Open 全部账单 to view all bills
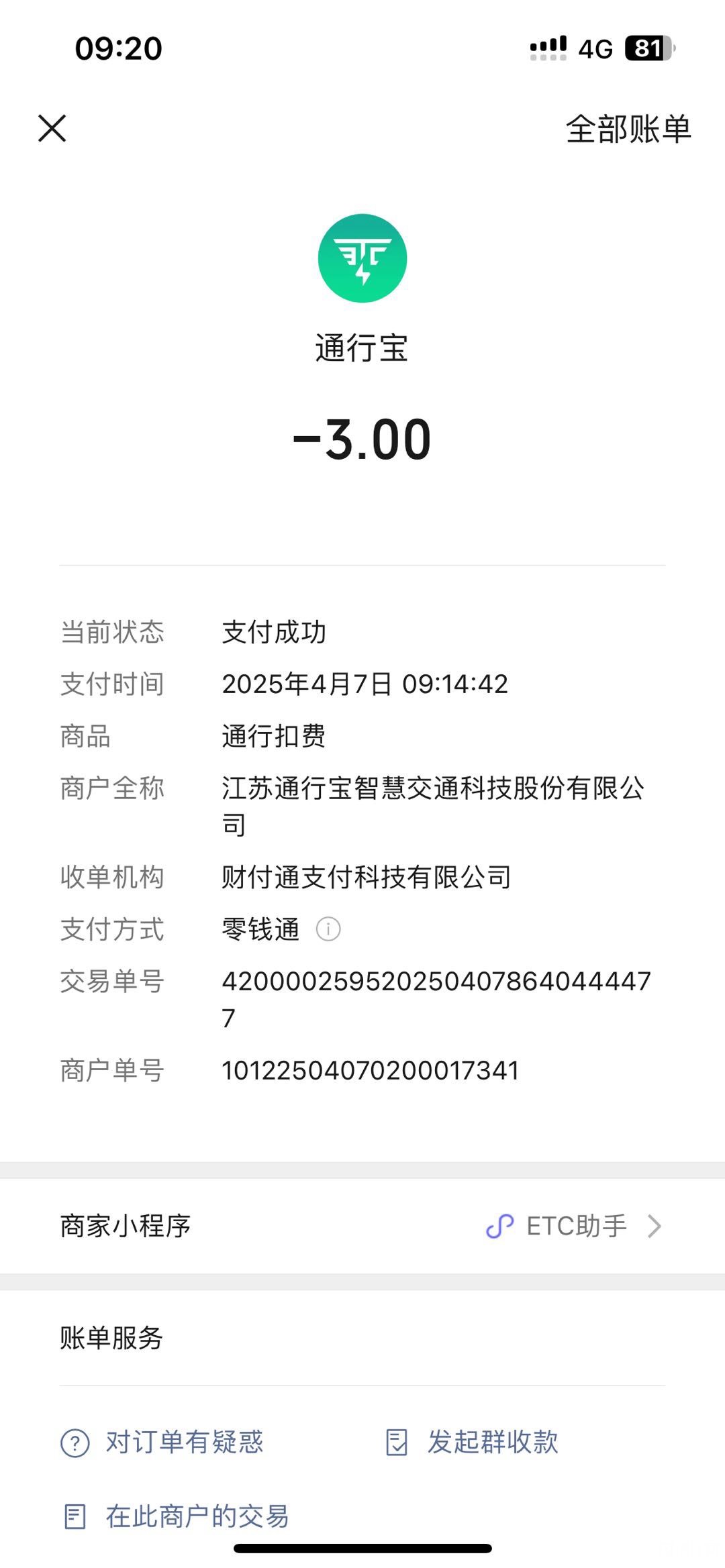This screenshot has height=1568, width=725. click(x=628, y=129)
